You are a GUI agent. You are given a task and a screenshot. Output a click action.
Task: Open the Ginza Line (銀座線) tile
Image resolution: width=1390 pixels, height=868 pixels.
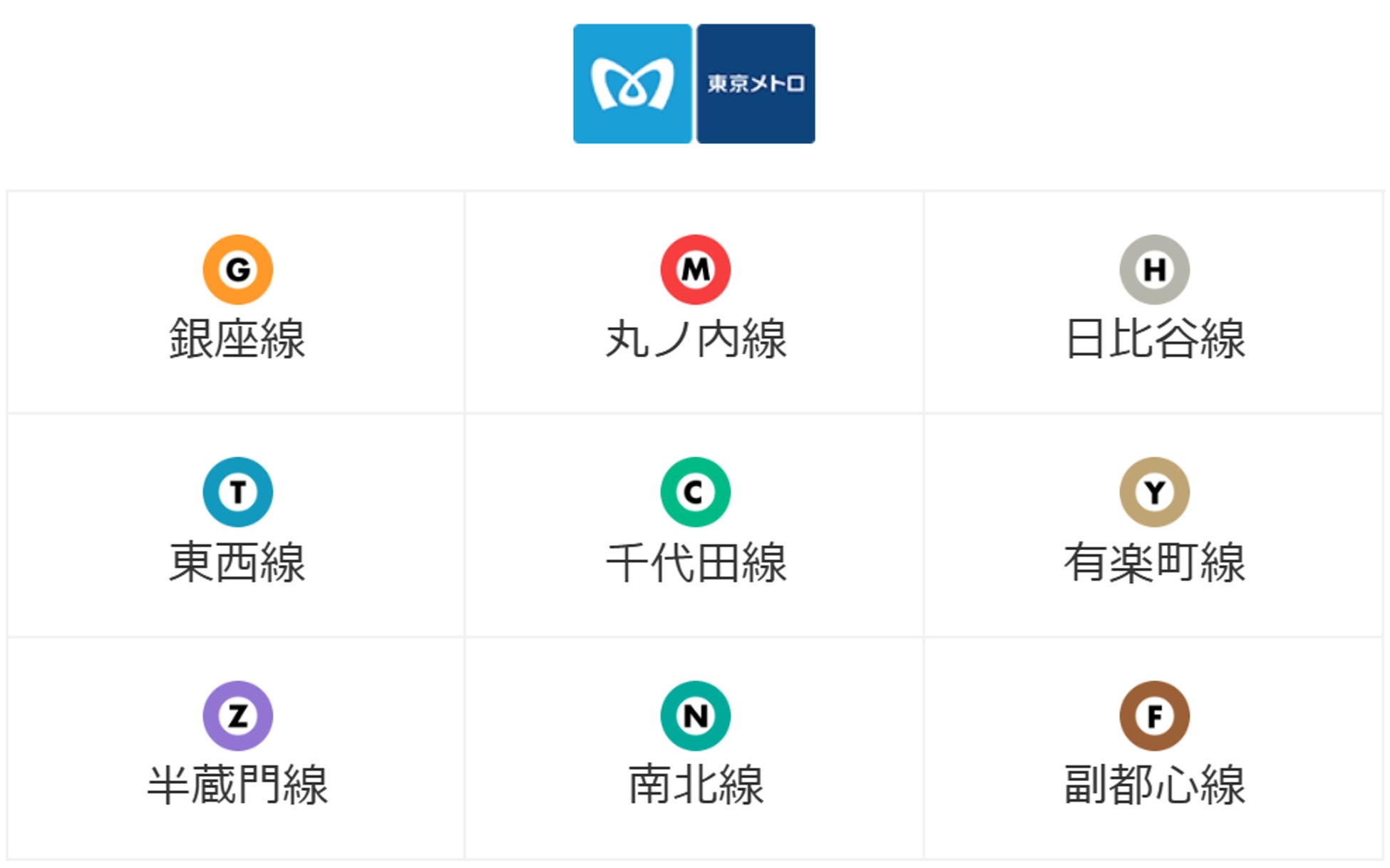pos(237,302)
